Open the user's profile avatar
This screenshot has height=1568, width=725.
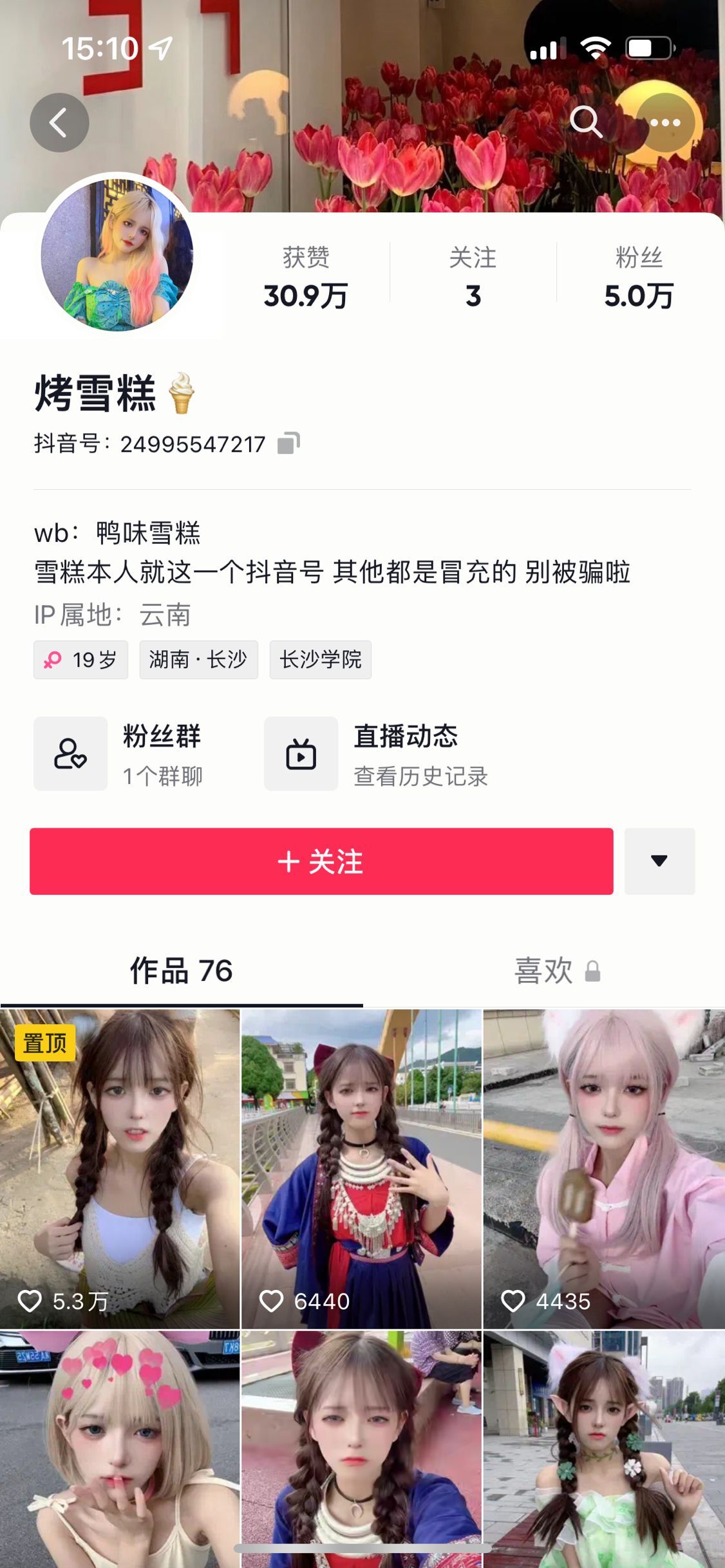click(x=117, y=255)
